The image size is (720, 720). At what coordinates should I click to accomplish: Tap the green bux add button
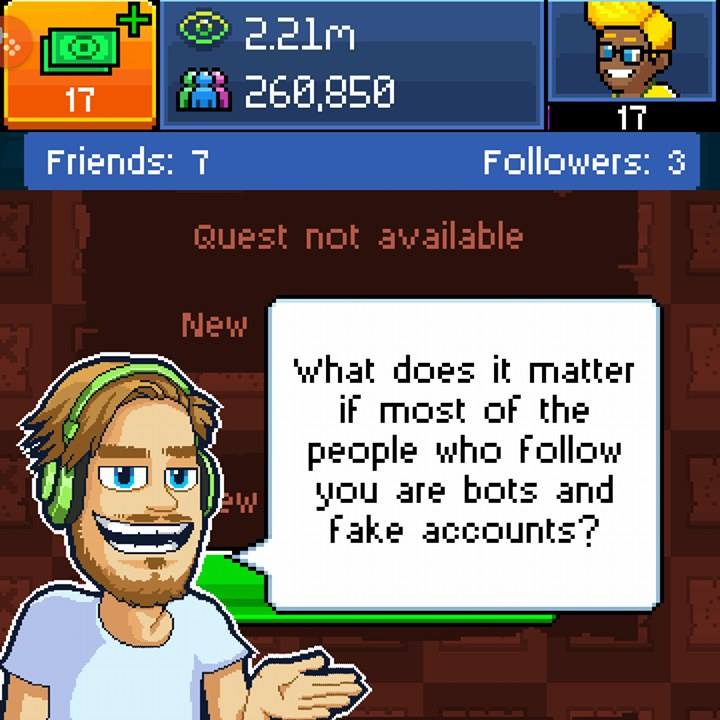[80, 62]
